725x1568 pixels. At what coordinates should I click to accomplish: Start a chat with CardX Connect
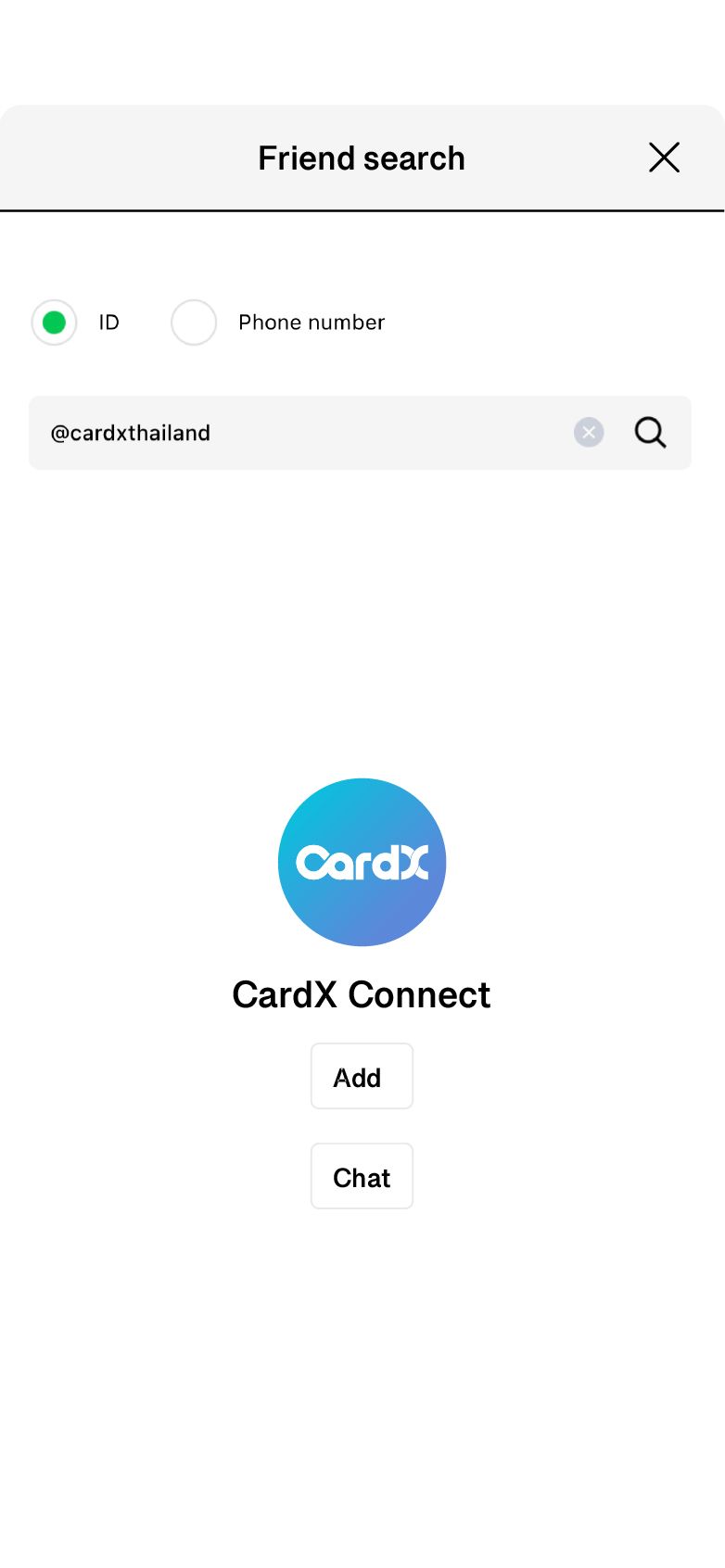(362, 1177)
